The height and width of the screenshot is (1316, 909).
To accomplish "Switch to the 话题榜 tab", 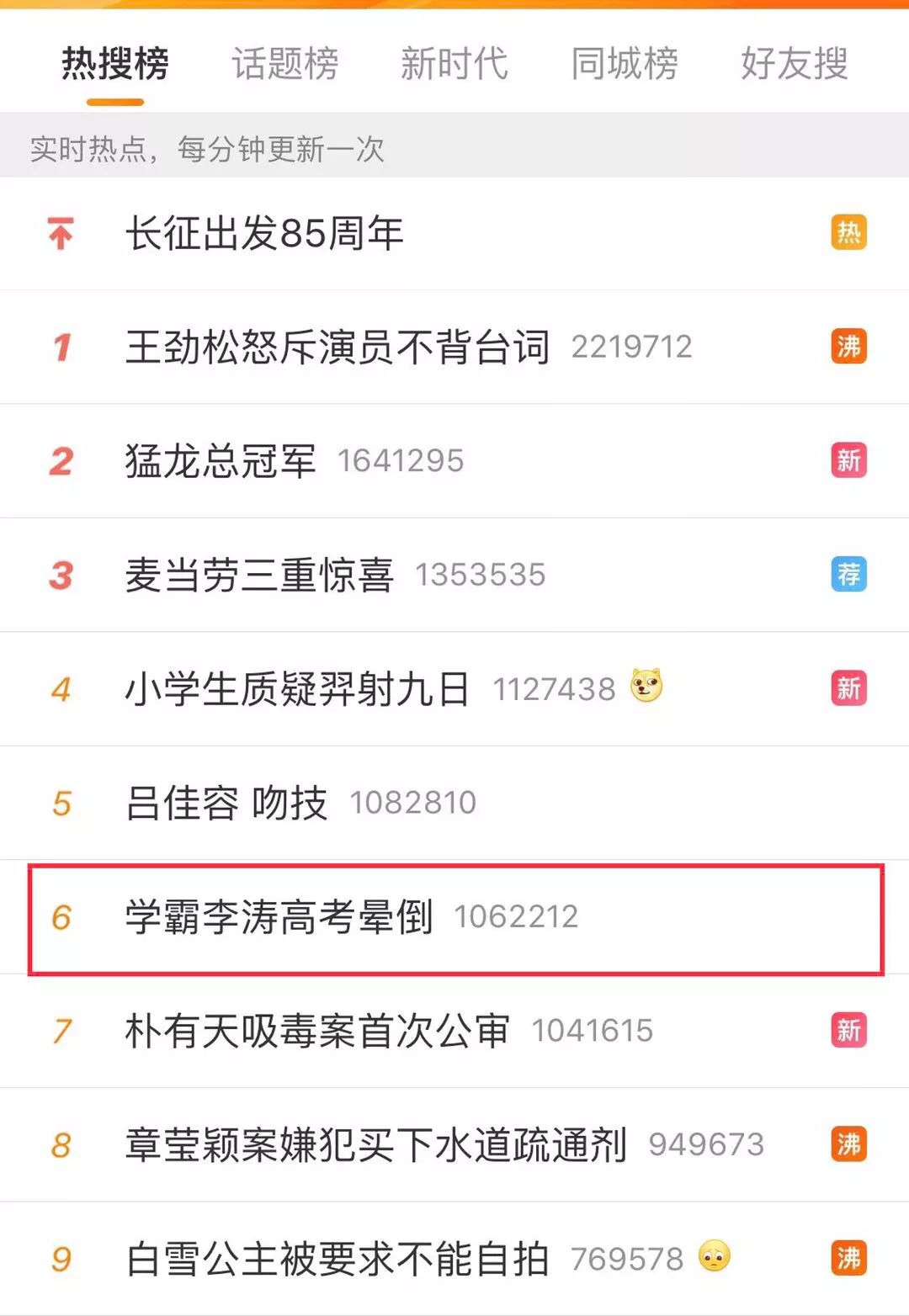I will pos(285,64).
